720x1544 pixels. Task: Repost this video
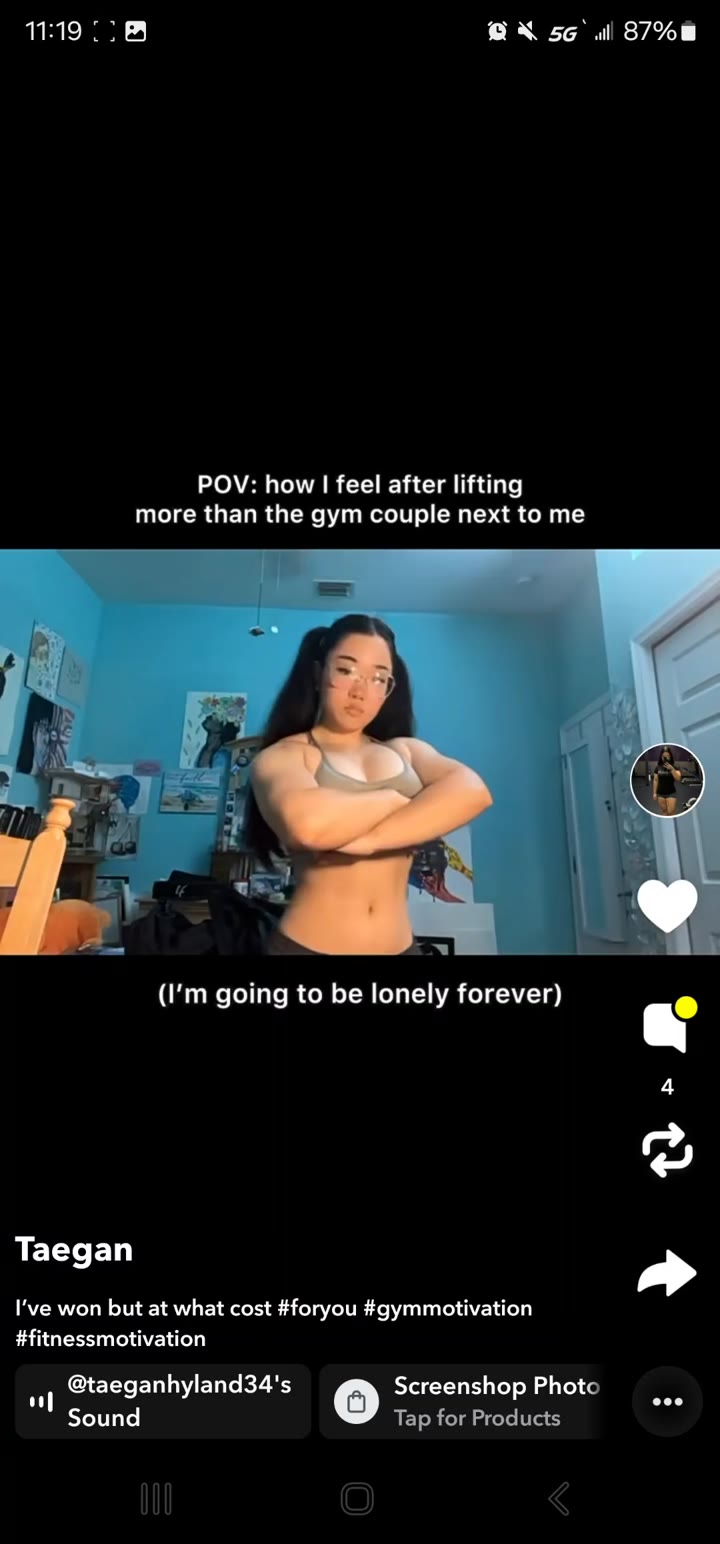tap(667, 1148)
